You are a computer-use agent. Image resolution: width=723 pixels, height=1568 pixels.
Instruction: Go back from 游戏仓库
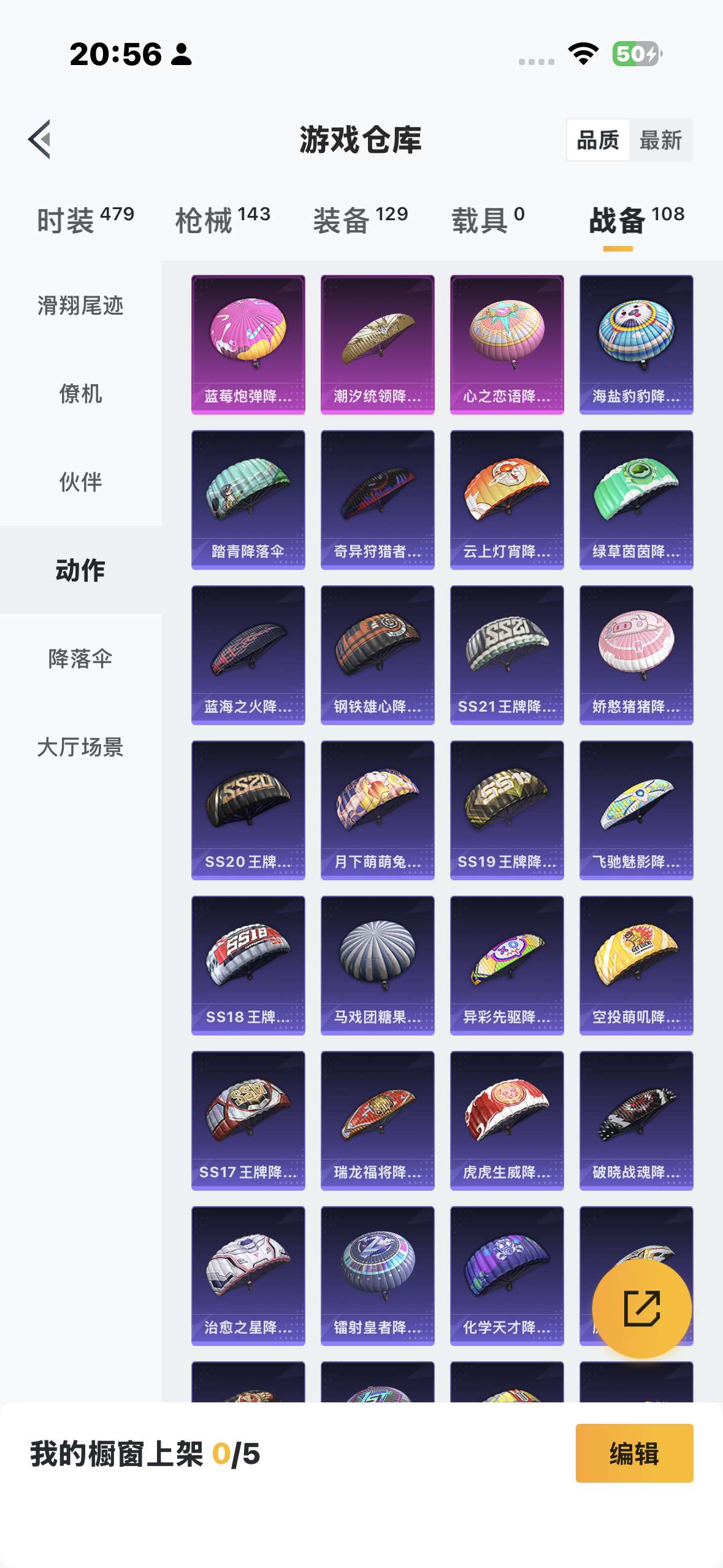click(x=40, y=139)
